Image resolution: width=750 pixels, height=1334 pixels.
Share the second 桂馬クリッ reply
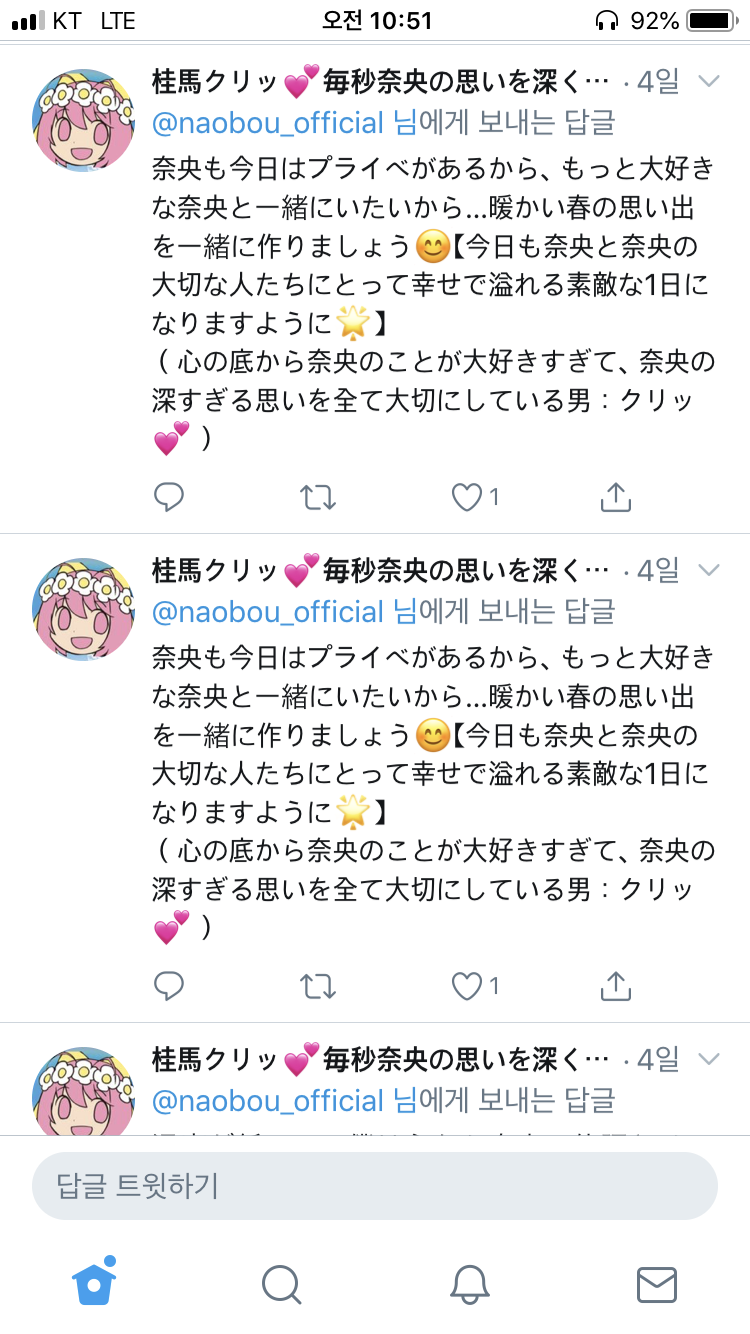click(616, 987)
